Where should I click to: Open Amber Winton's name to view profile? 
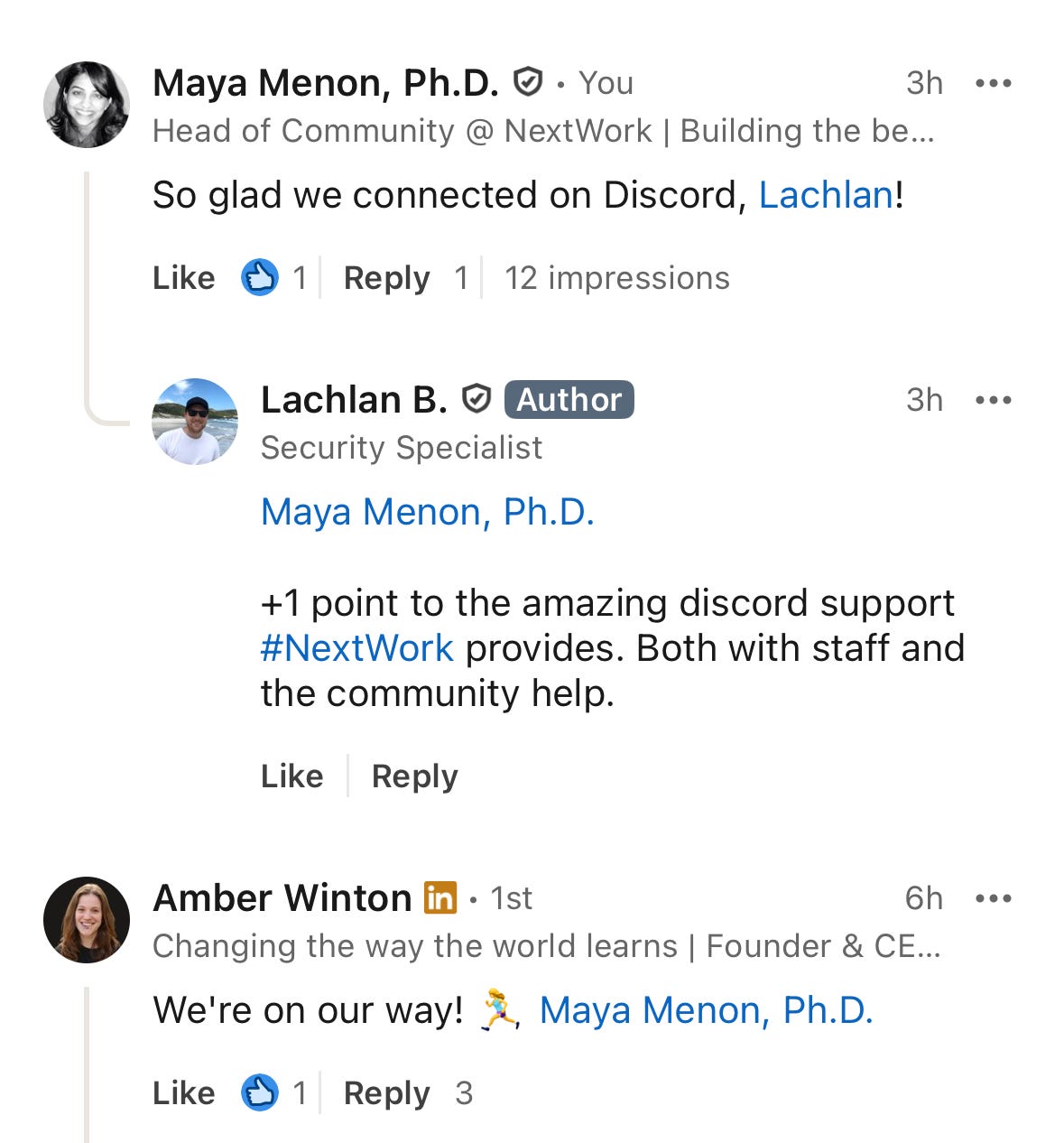tap(282, 898)
